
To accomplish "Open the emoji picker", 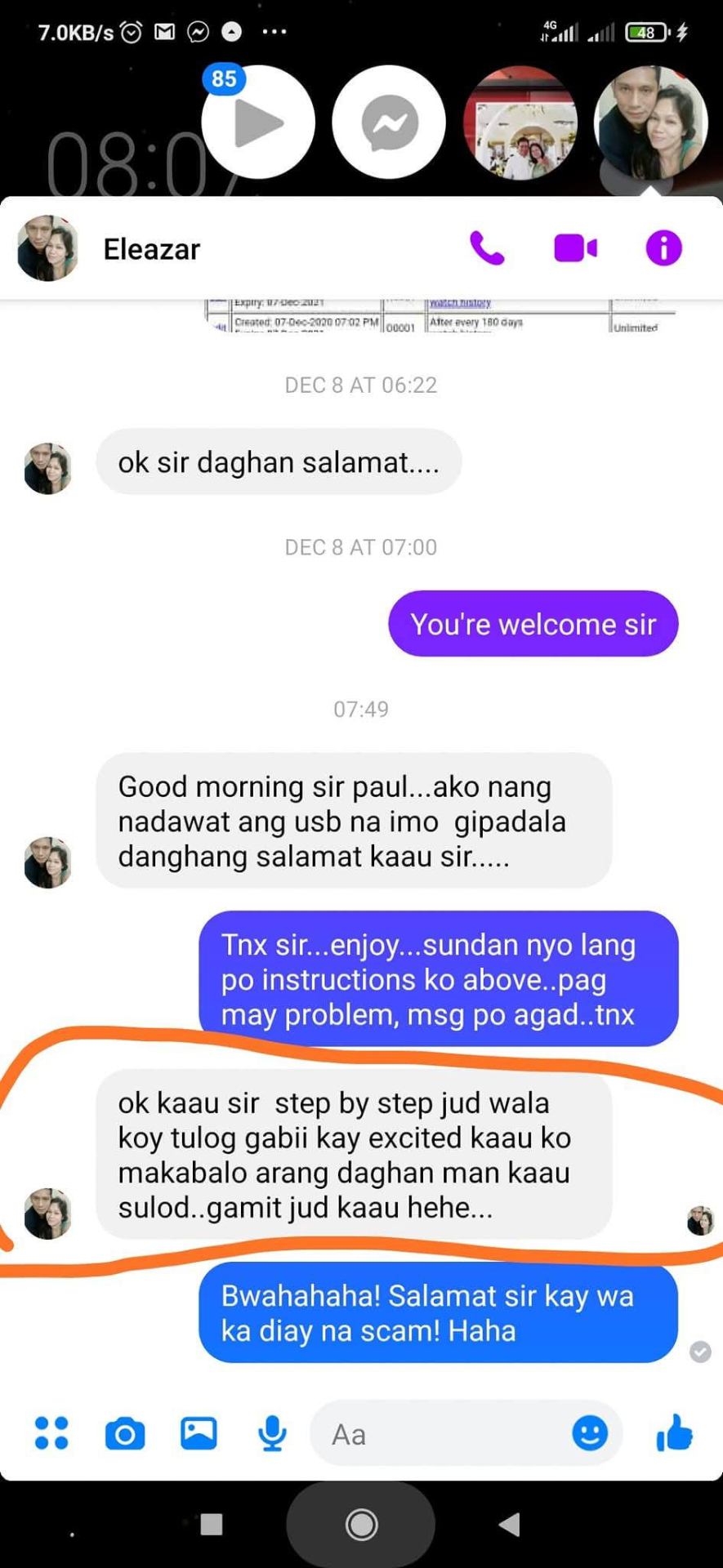I will (x=589, y=1433).
